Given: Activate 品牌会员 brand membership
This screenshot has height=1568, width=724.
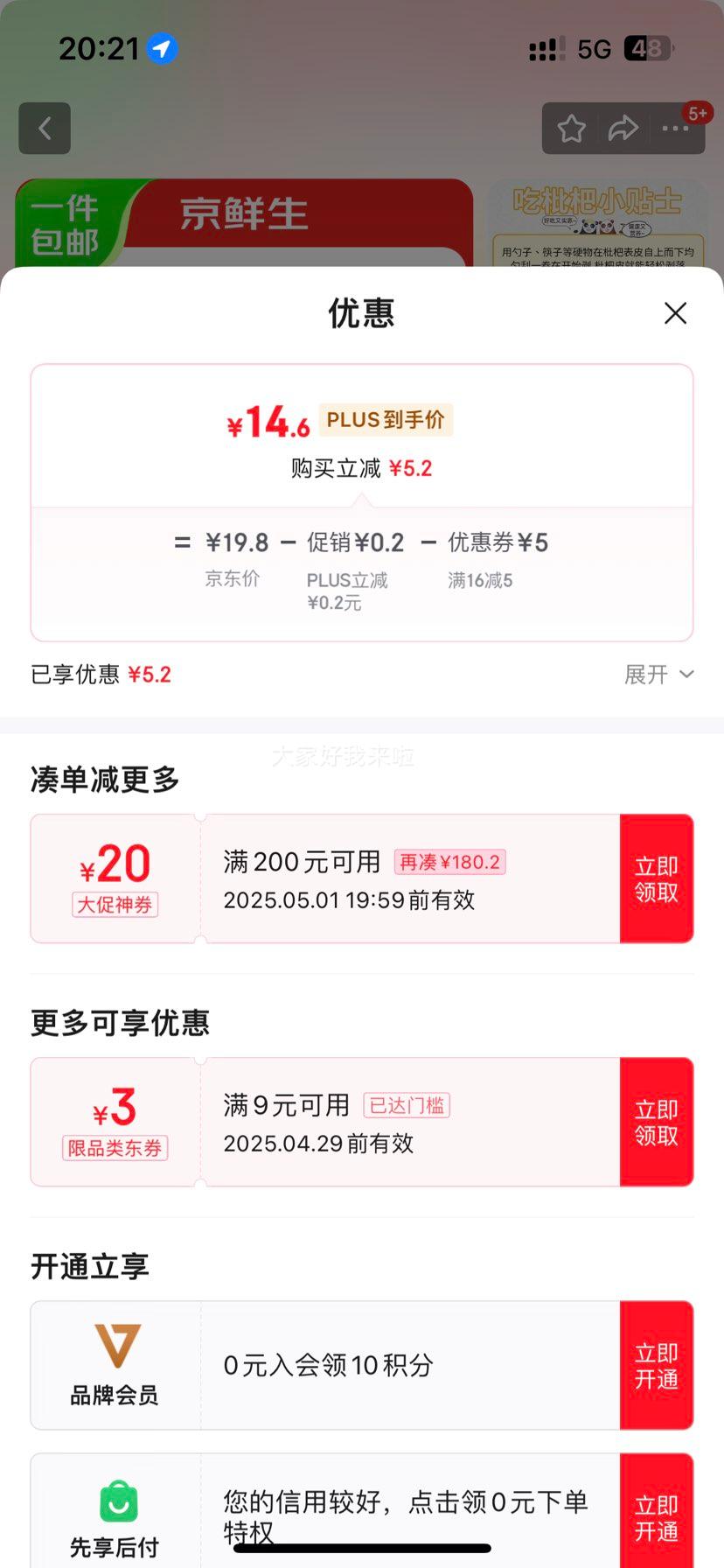Looking at the screenshot, I should [657, 1365].
